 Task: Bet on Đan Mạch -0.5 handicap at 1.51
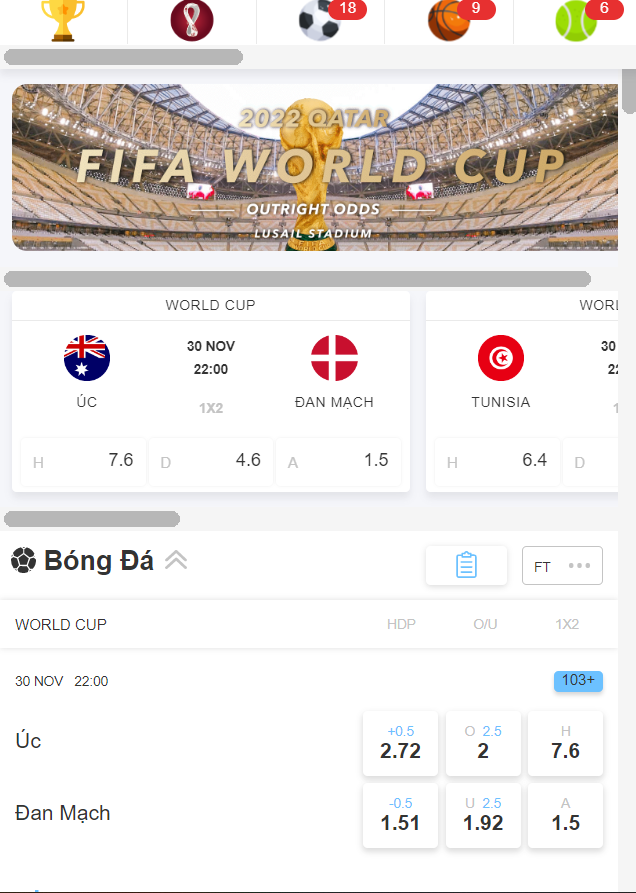400,815
